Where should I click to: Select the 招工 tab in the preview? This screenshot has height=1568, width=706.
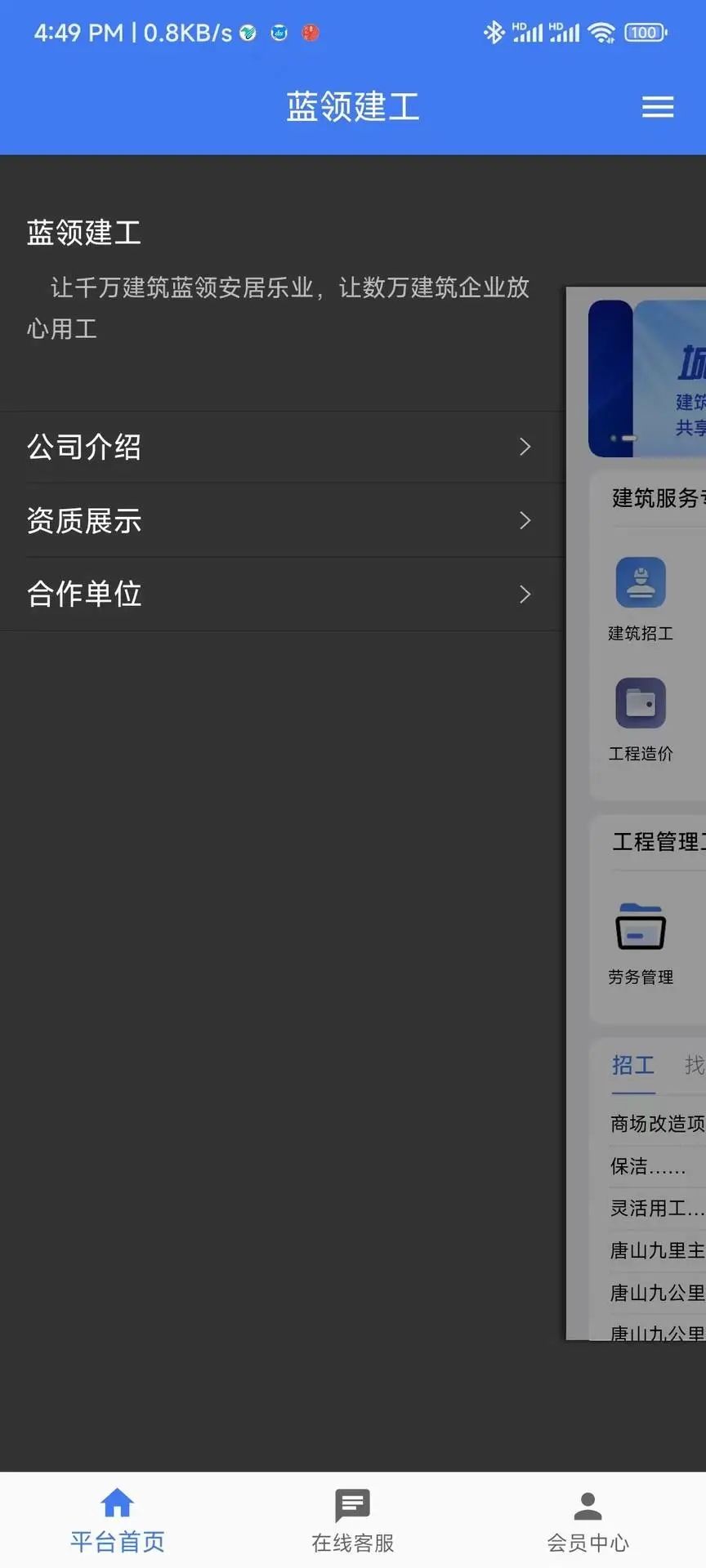(x=633, y=1065)
